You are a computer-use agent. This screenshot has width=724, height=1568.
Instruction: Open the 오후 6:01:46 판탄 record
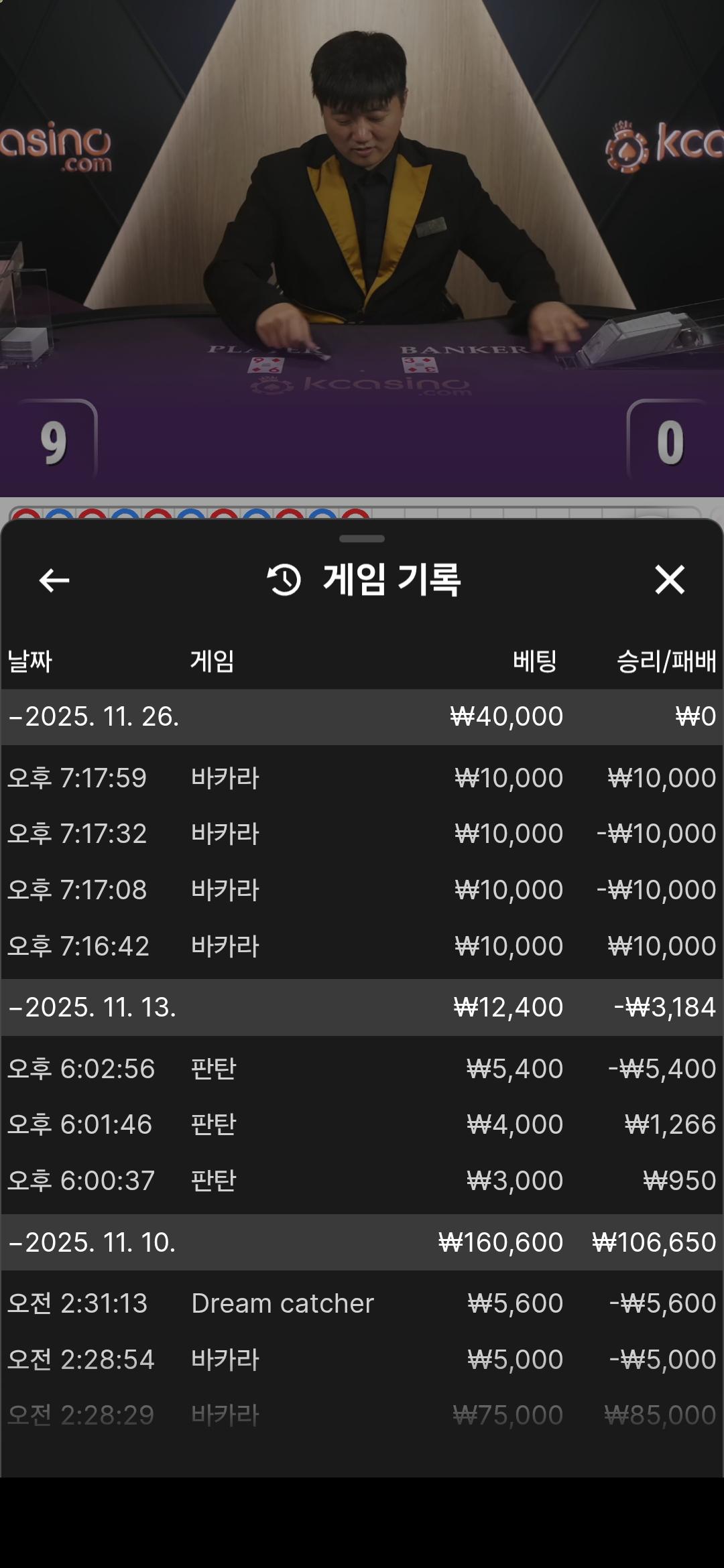[x=362, y=1124]
